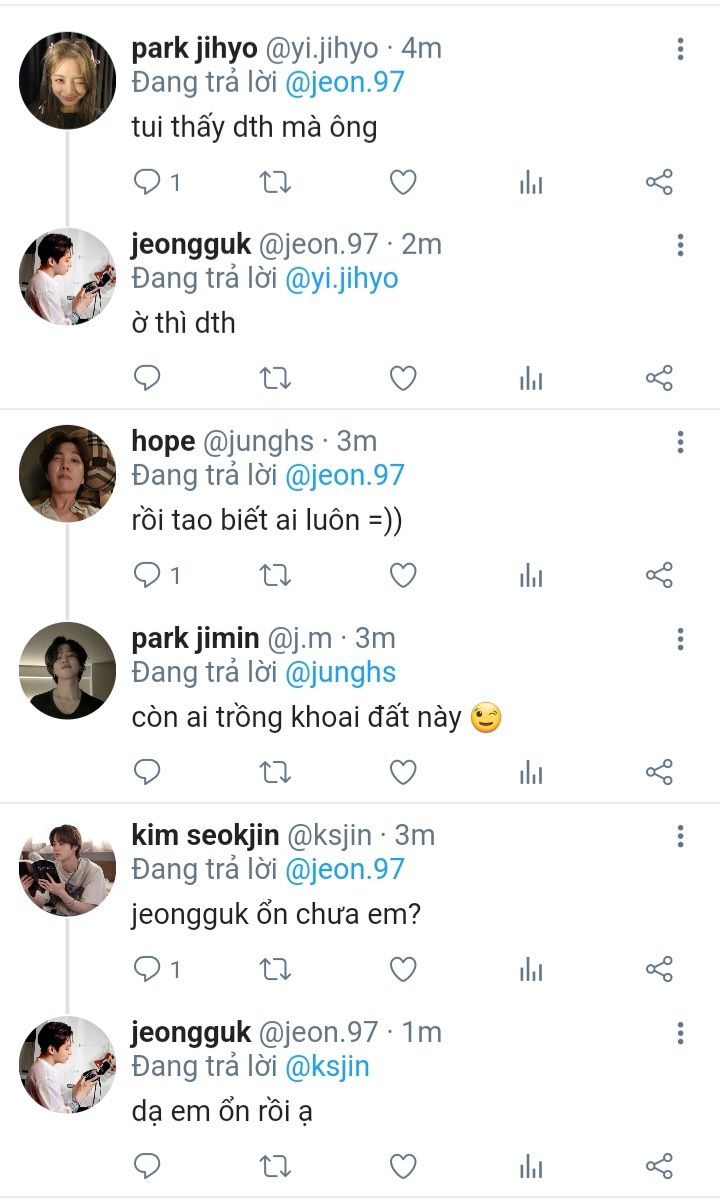The width and height of the screenshot is (720, 1200).
Task: Open the @yi.jihyo mention link
Action: coord(341,278)
